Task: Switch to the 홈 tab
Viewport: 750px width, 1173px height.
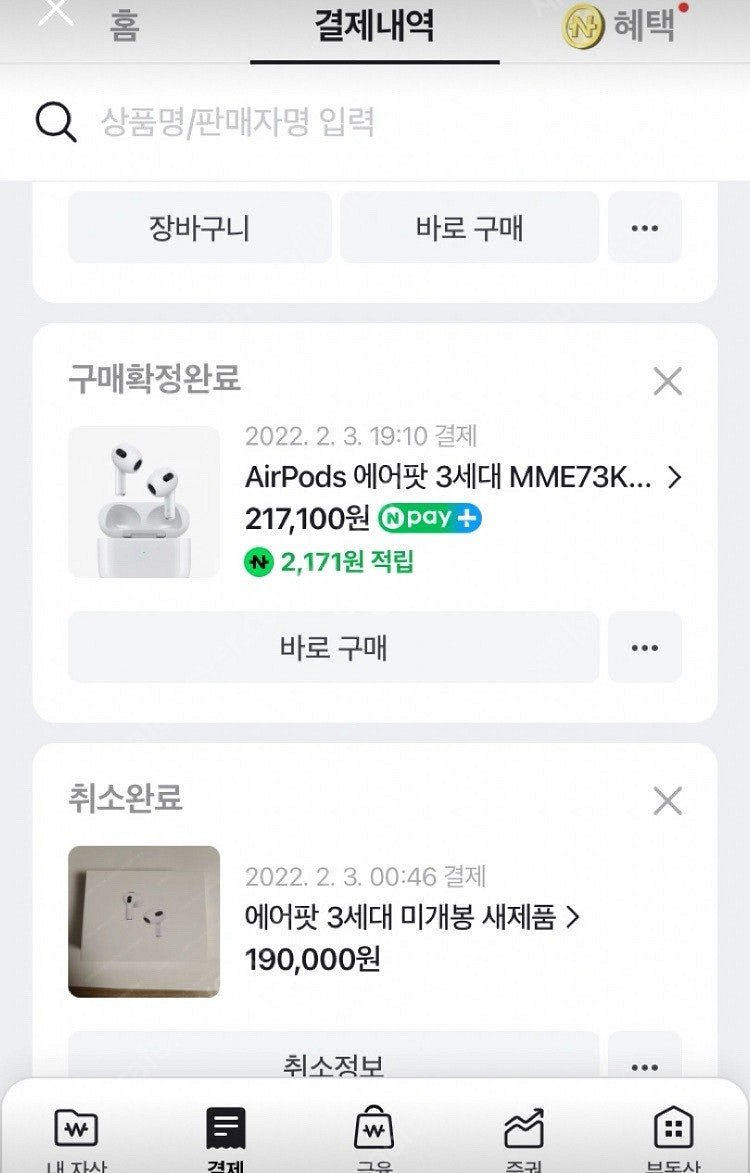Action: click(120, 26)
